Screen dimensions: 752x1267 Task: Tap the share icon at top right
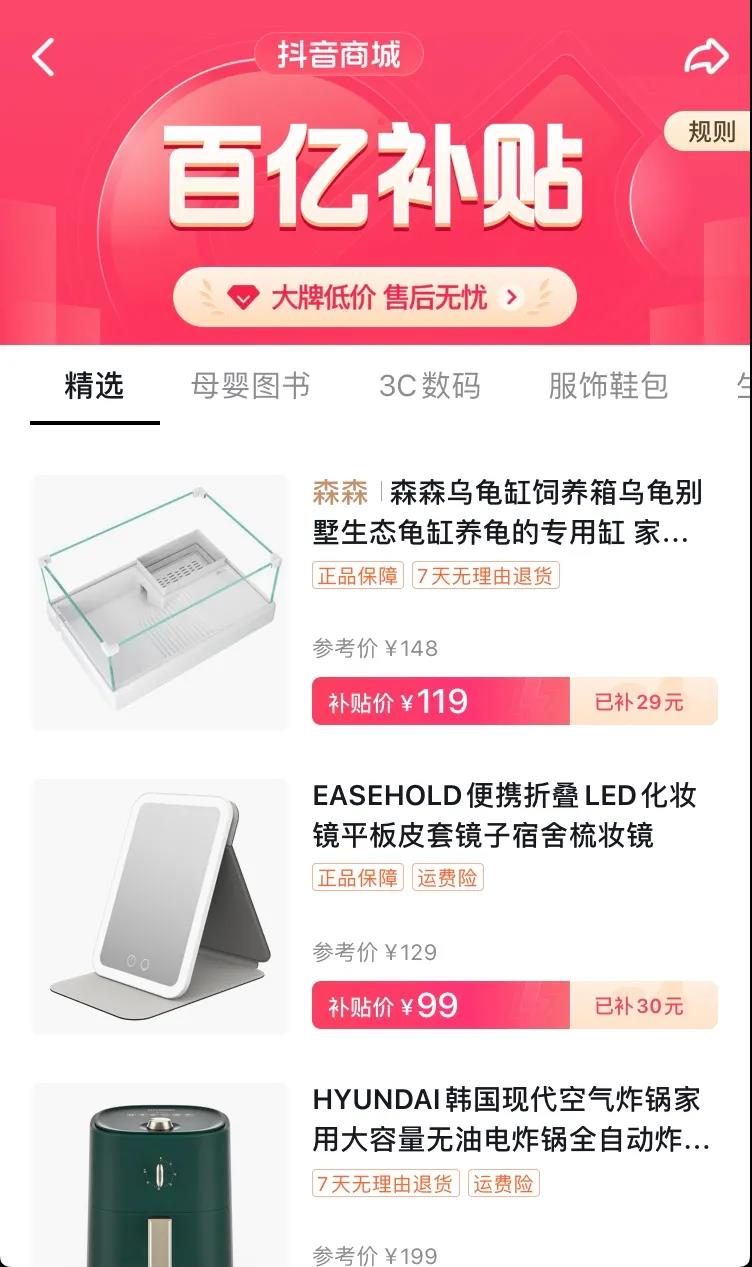tap(708, 55)
